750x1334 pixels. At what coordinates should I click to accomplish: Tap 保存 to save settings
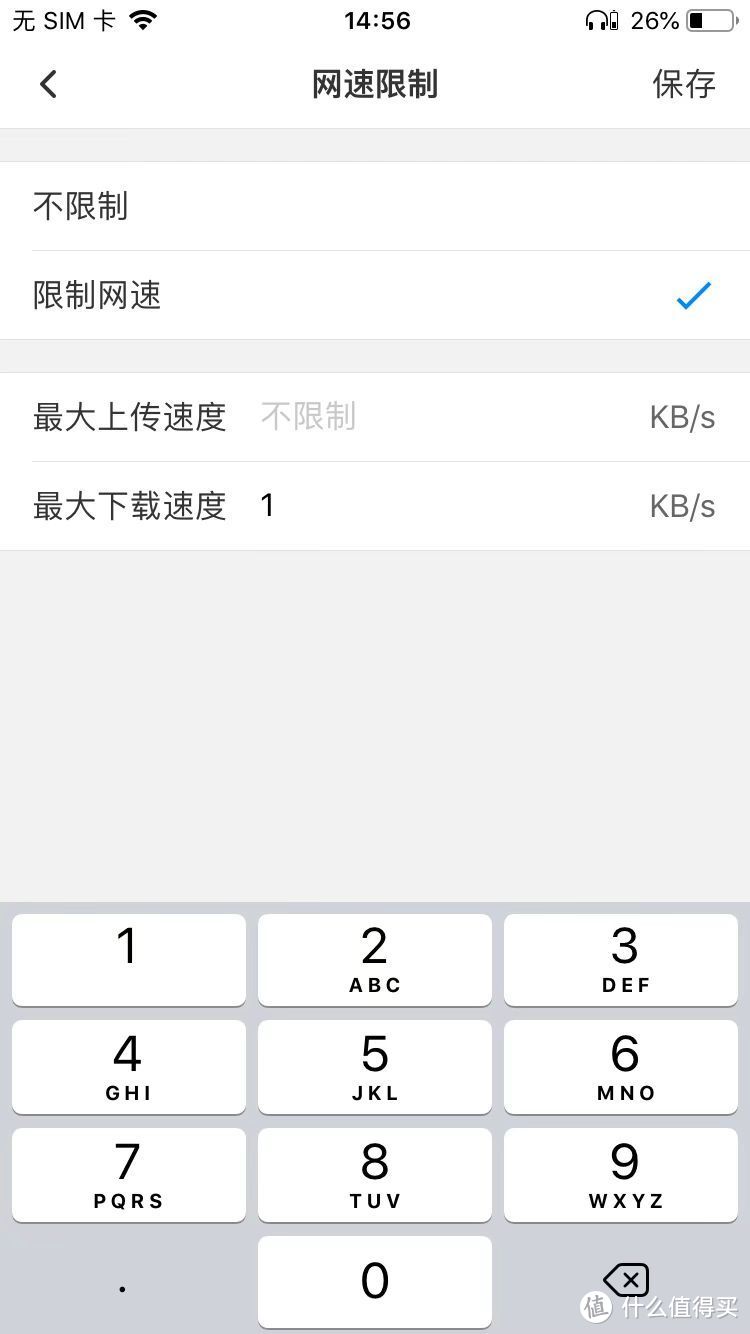(684, 84)
